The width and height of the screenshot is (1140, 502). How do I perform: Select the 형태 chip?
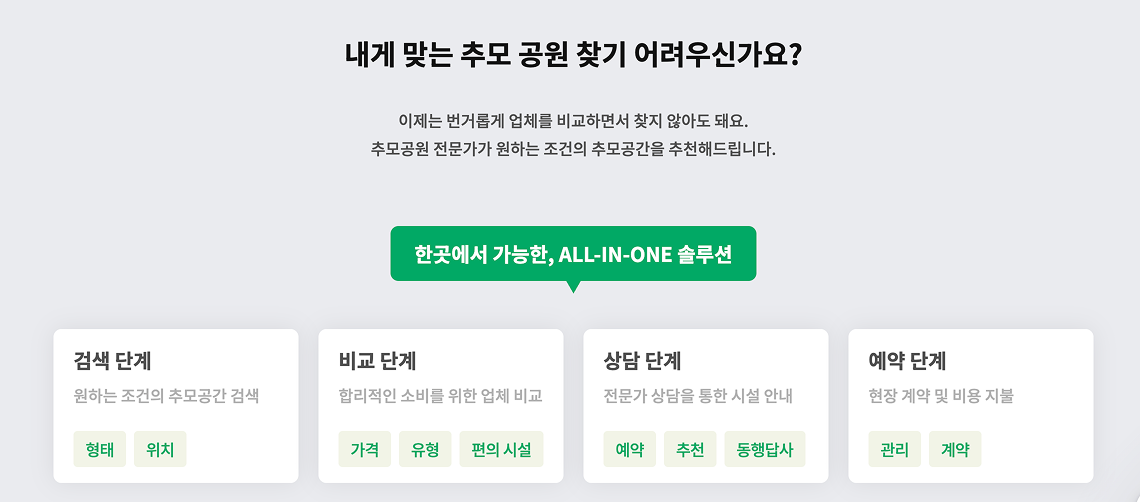pos(100,450)
